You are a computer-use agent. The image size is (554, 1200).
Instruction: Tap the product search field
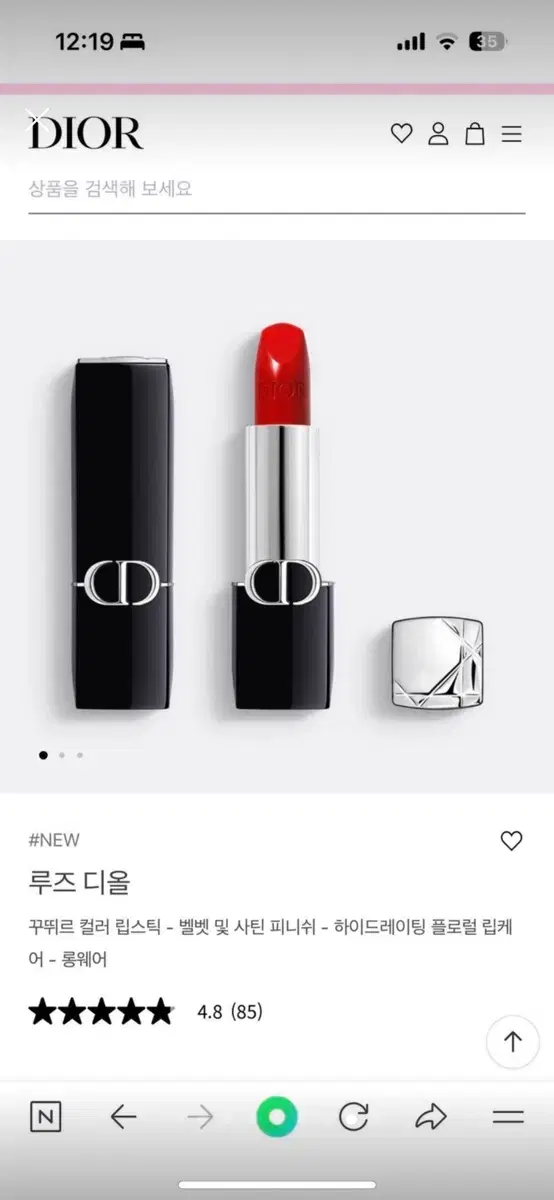(277, 188)
